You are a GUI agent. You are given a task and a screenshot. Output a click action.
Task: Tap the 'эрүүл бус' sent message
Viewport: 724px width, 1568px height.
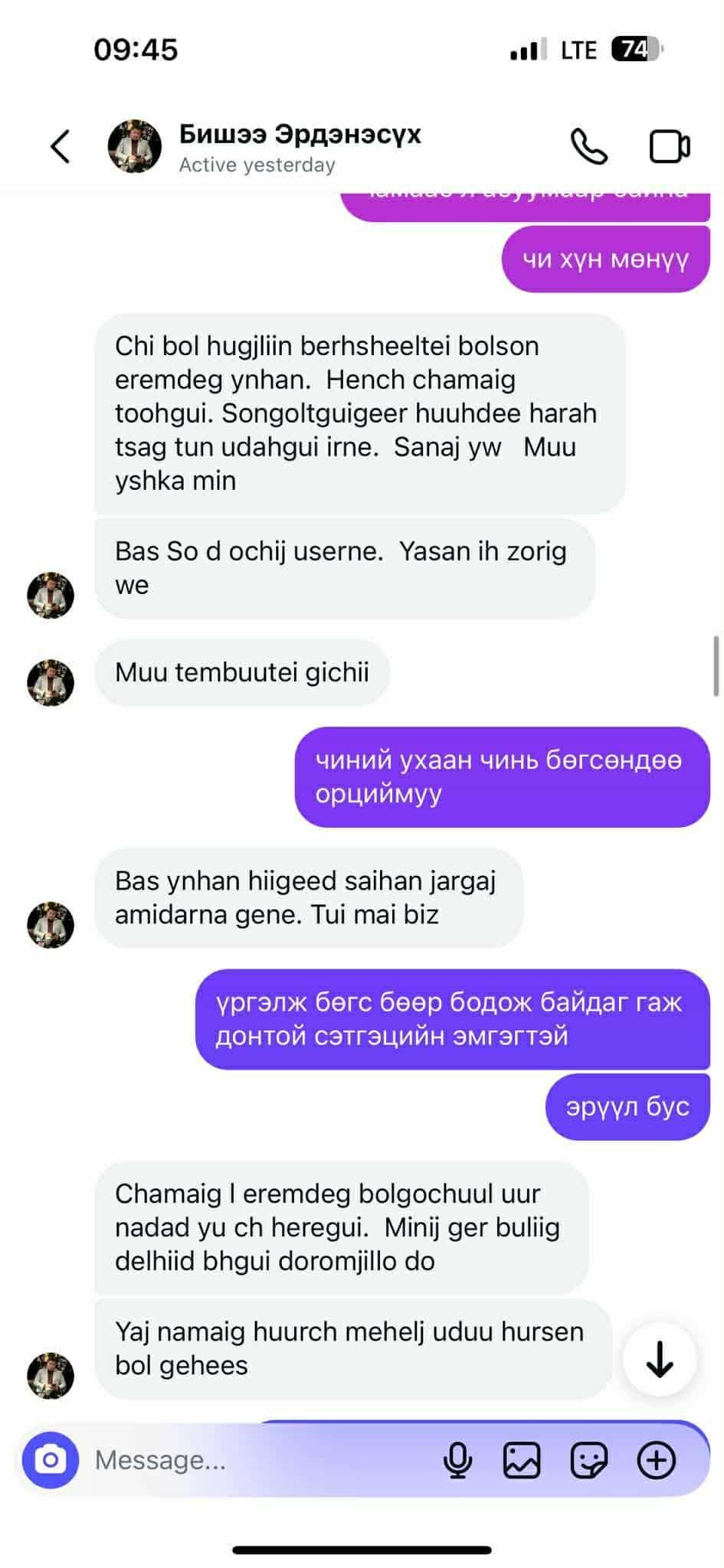click(627, 1106)
